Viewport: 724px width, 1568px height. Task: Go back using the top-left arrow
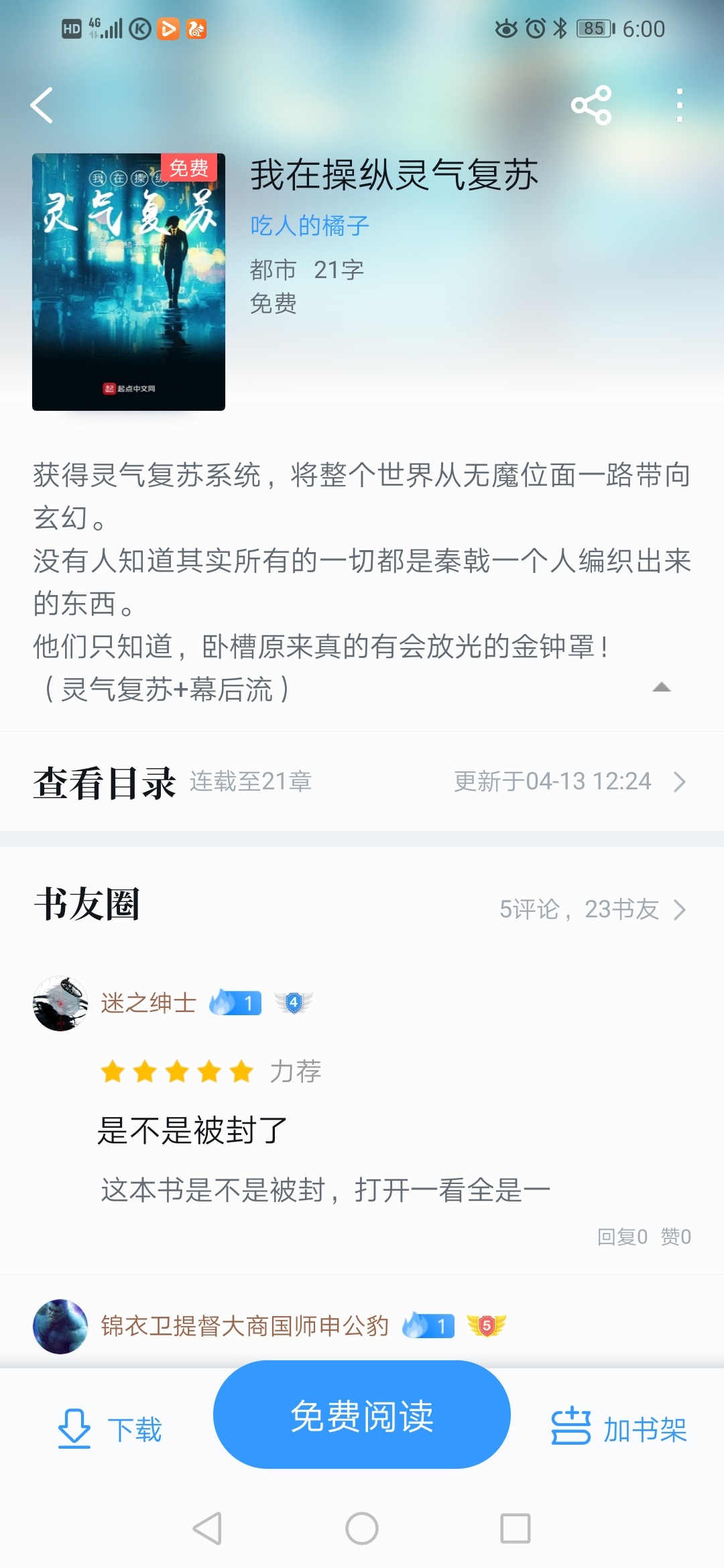[42, 106]
